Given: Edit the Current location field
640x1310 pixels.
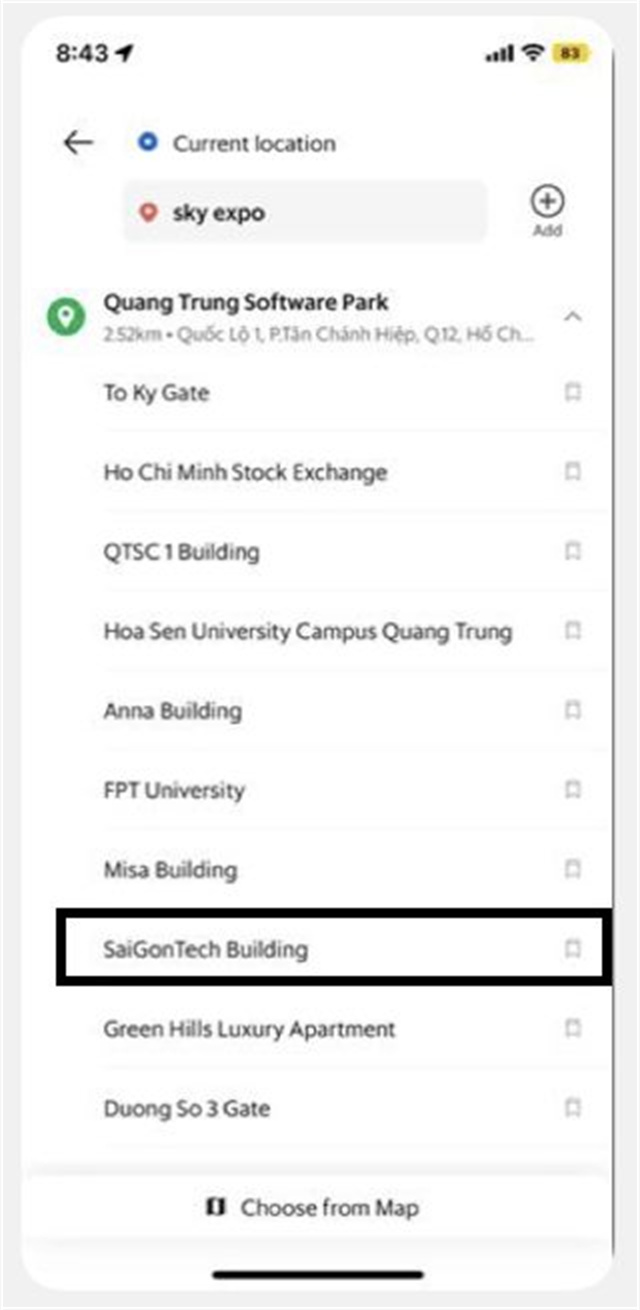Looking at the screenshot, I should coord(254,143).
